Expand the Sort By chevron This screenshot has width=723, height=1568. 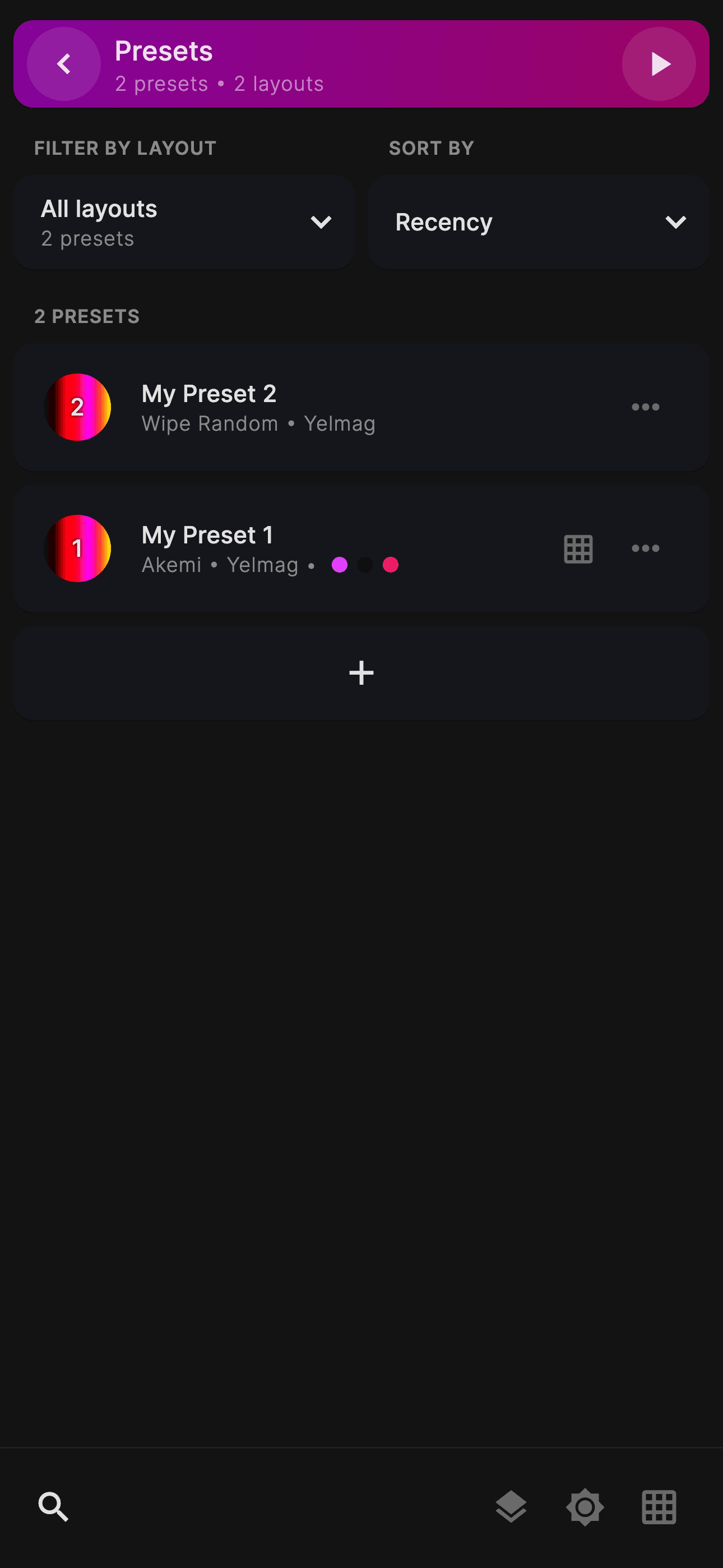coord(675,222)
